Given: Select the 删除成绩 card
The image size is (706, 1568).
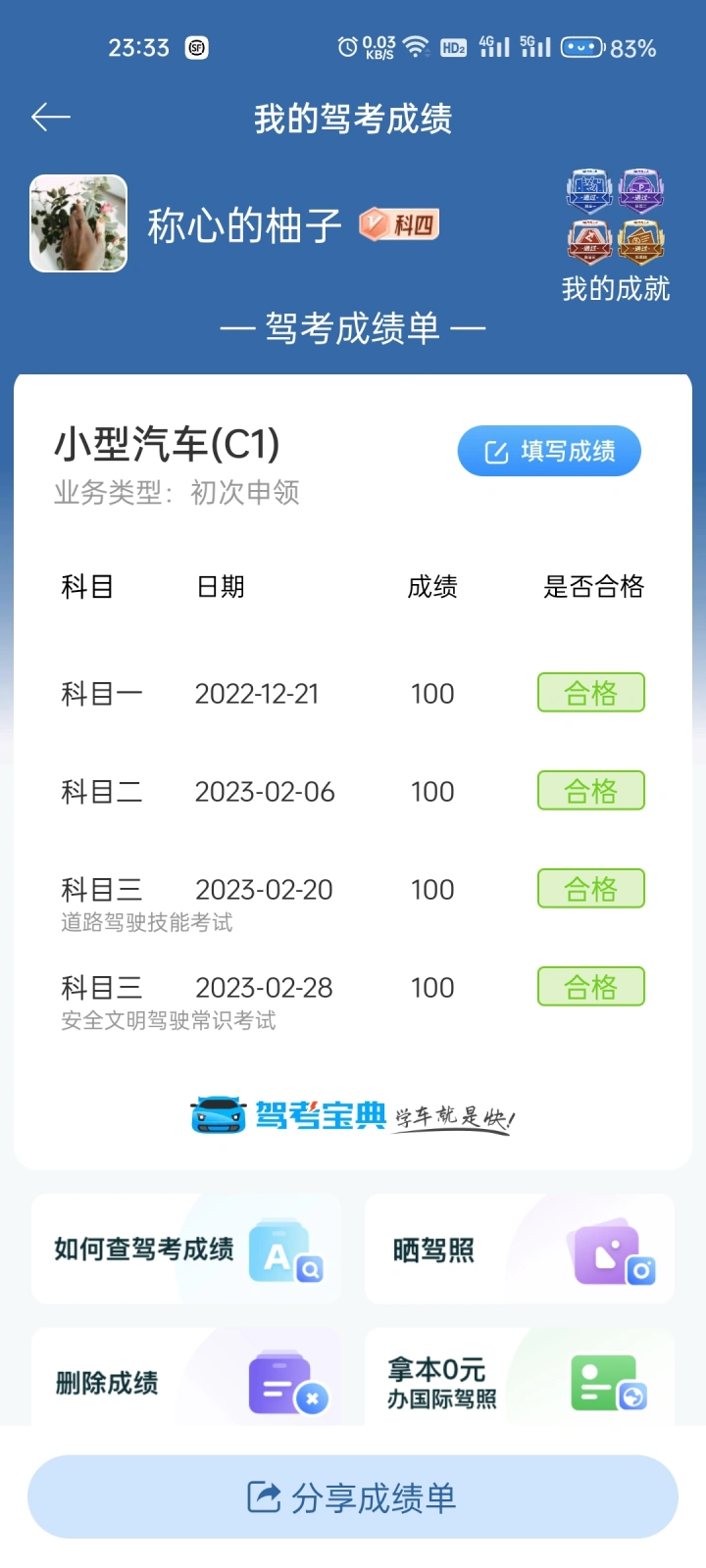Looking at the screenshot, I should click(186, 1377).
